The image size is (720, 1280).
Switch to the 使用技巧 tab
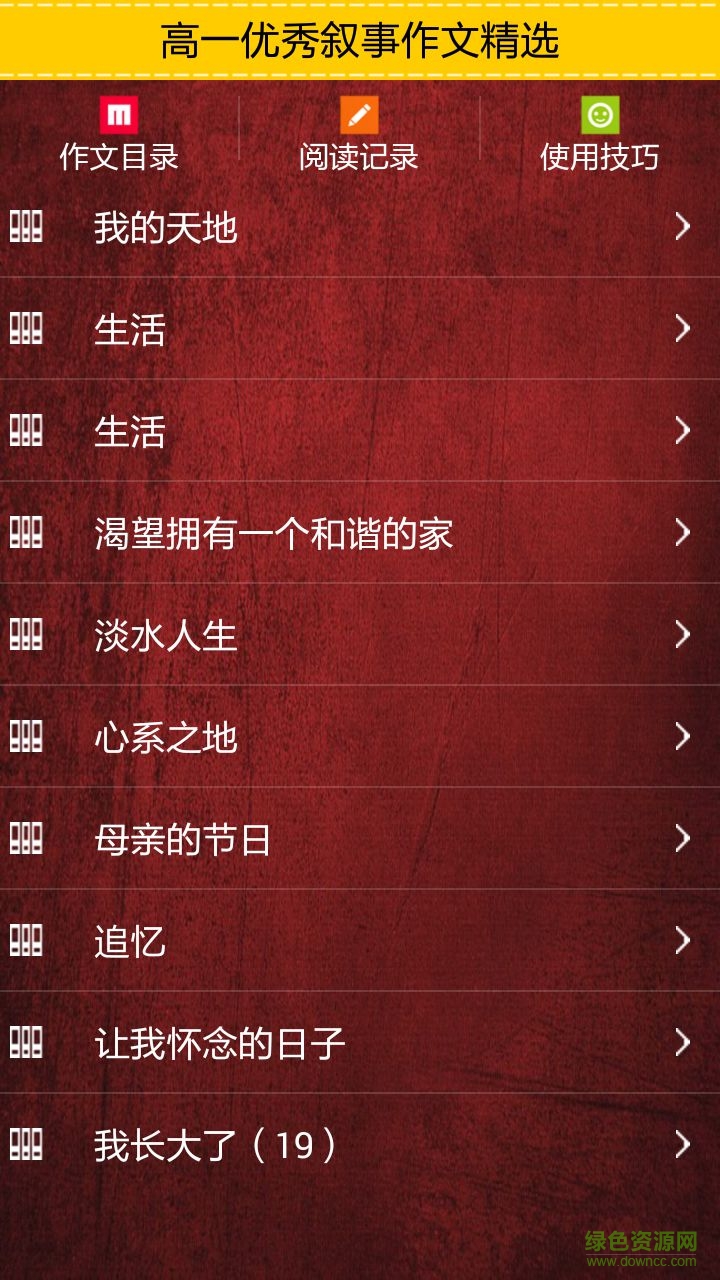point(599,135)
